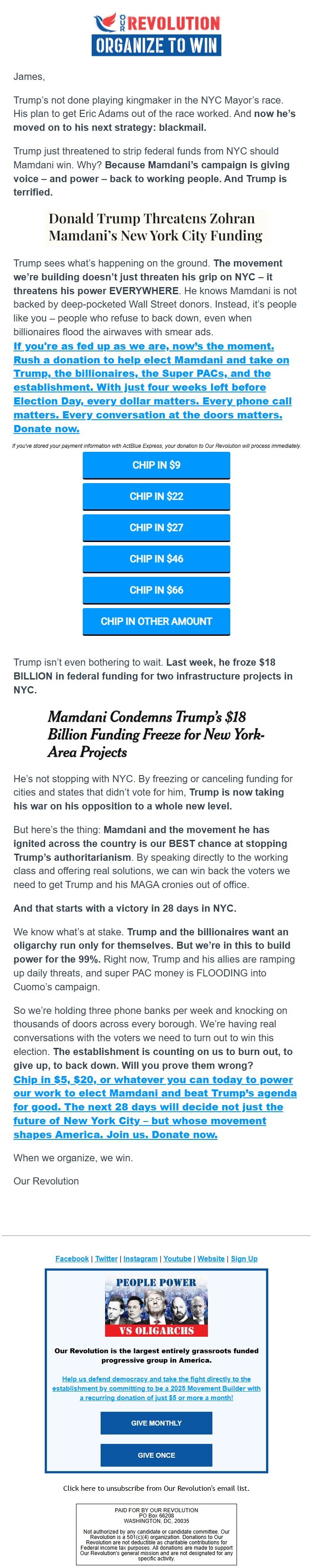Viewport: 313px width, 1568px height.
Task: Tap CHIP IN $66 button
Action: (156, 590)
